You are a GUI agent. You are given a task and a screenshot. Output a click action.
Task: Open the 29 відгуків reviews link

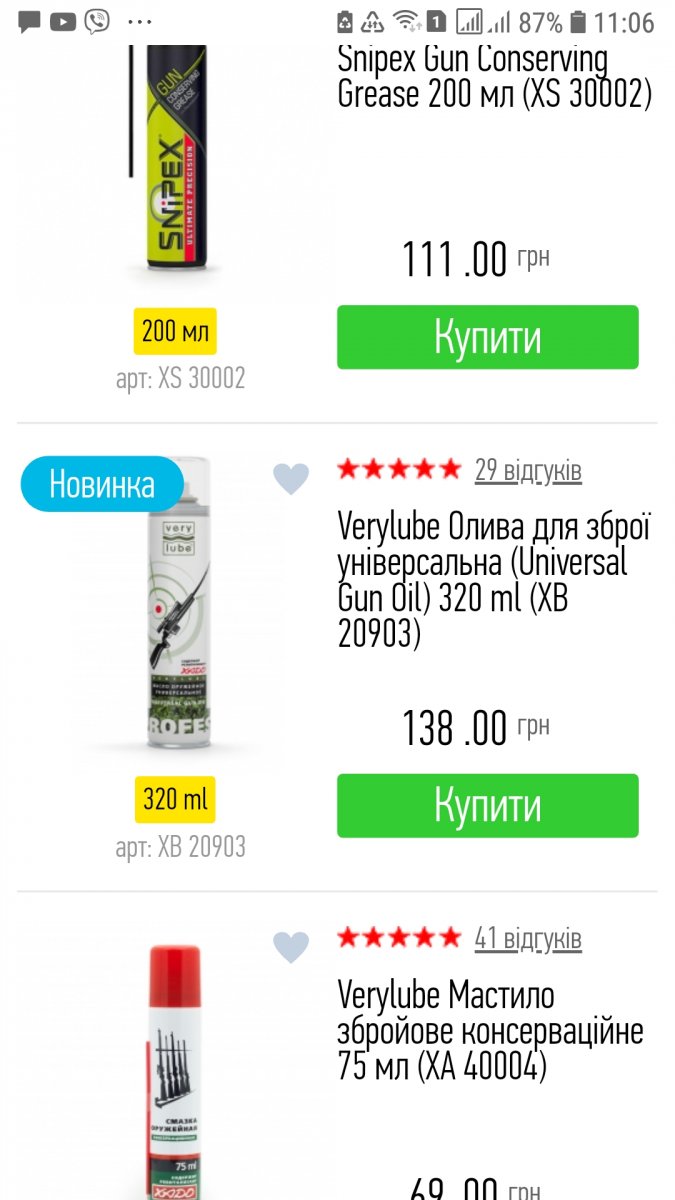528,470
